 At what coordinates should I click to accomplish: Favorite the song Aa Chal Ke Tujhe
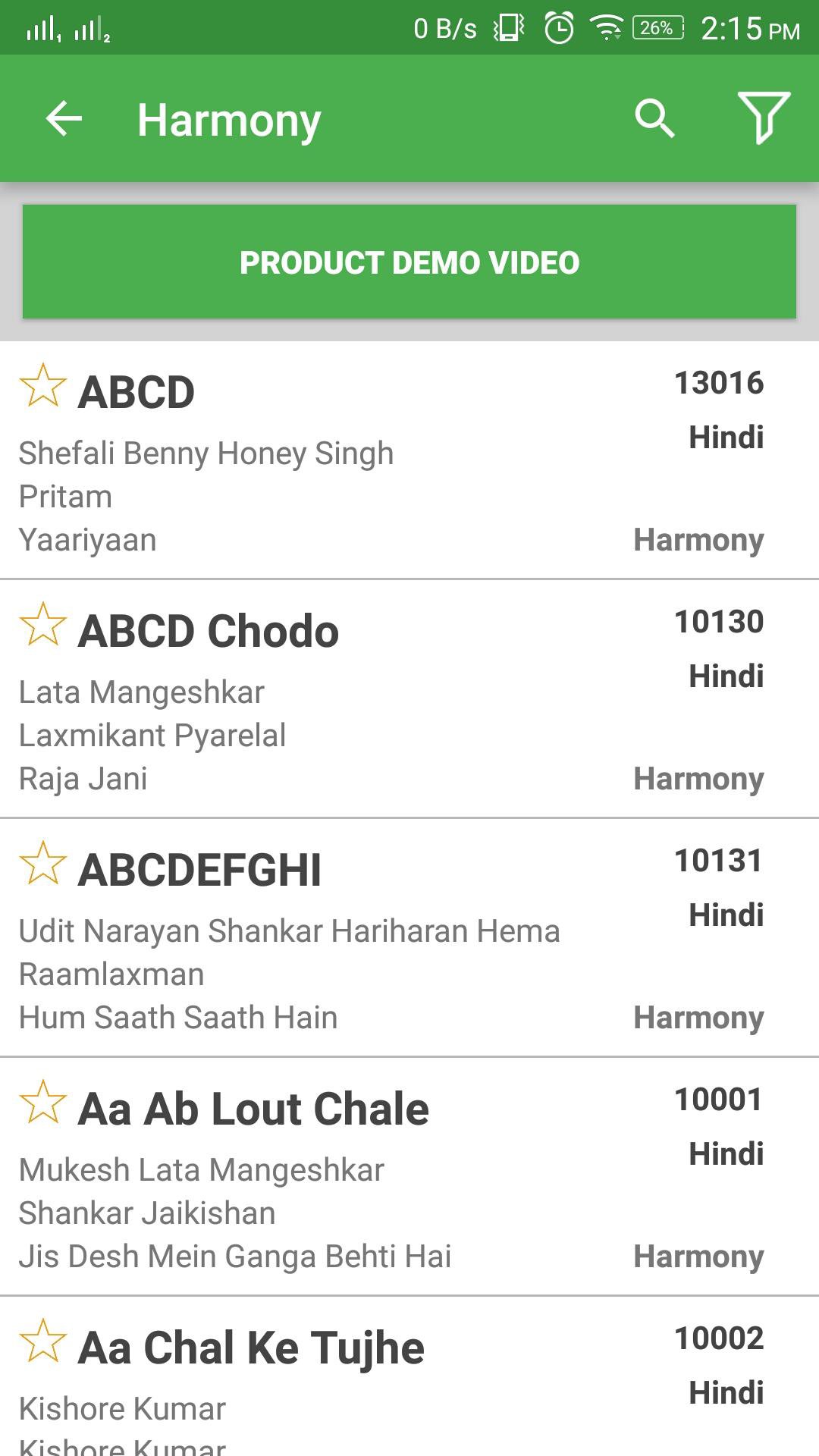42,1344
